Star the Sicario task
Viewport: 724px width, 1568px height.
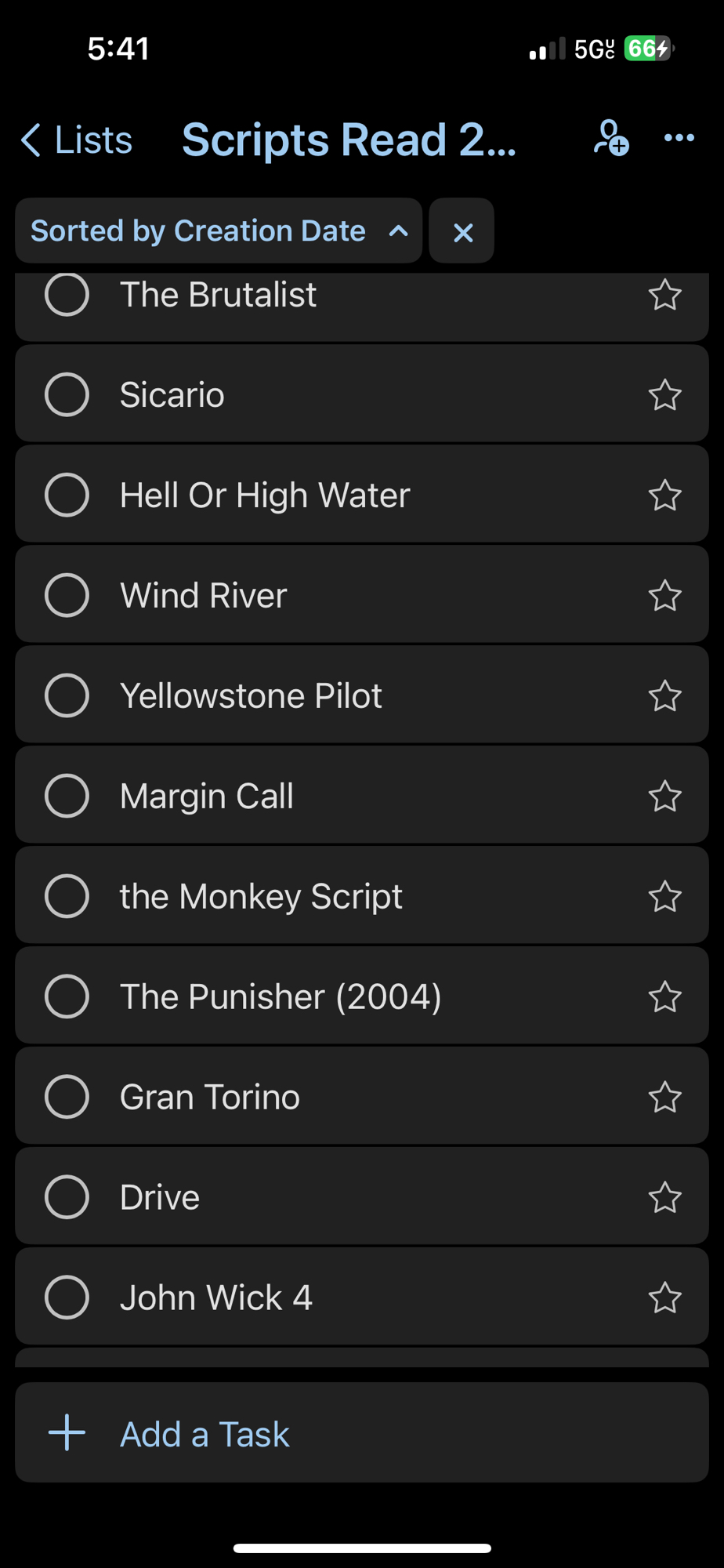pos(664,395)
